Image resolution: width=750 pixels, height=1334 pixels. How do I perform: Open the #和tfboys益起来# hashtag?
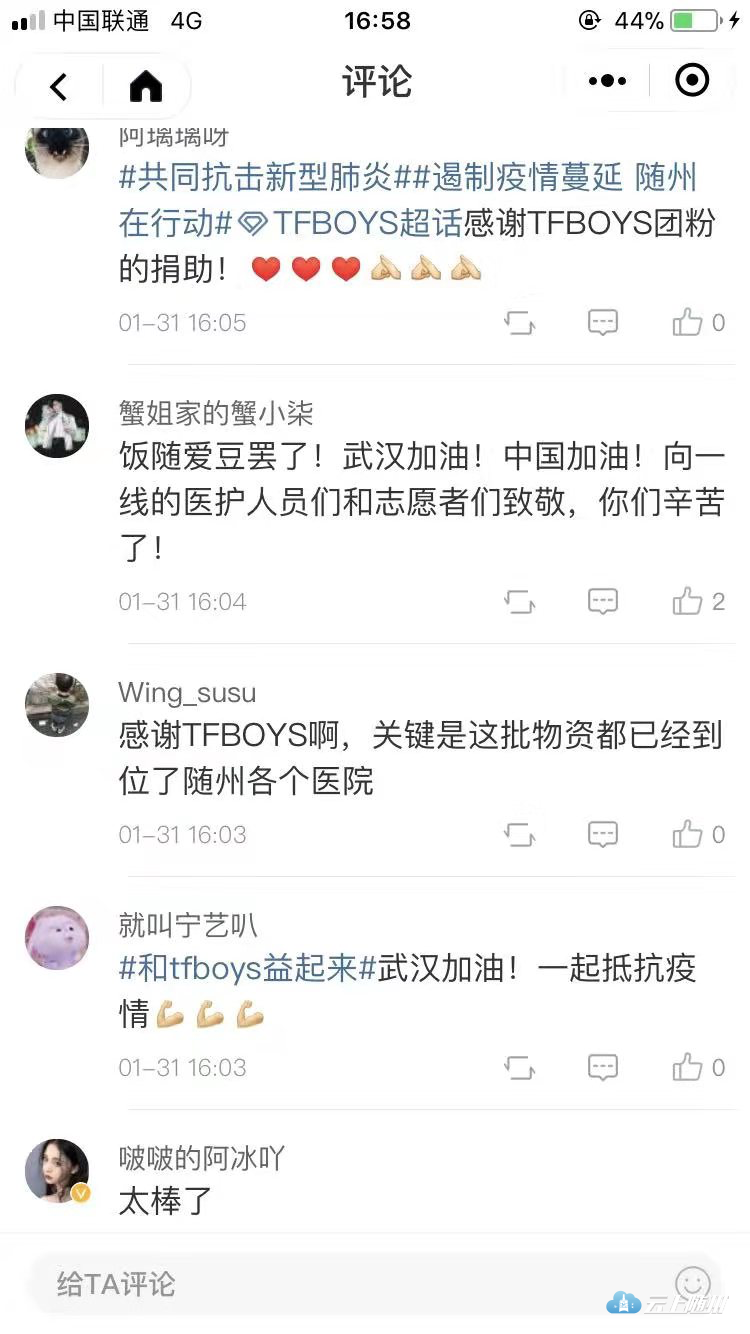click(x=247, y=968)
